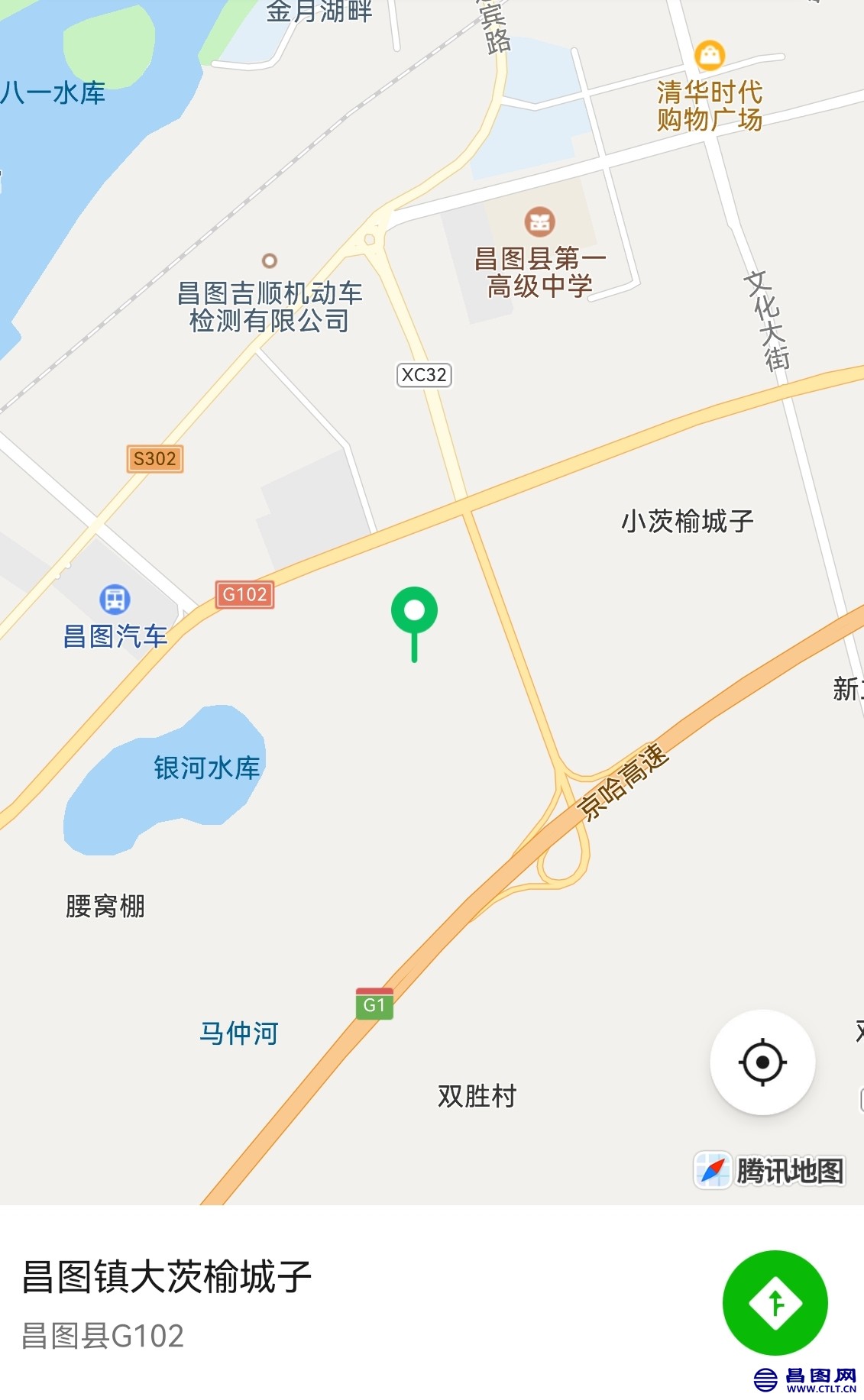The image size is (864, 1400).
Task: Select the 昌图汽车 bus station marker
Action: click(x=115, y=600)
